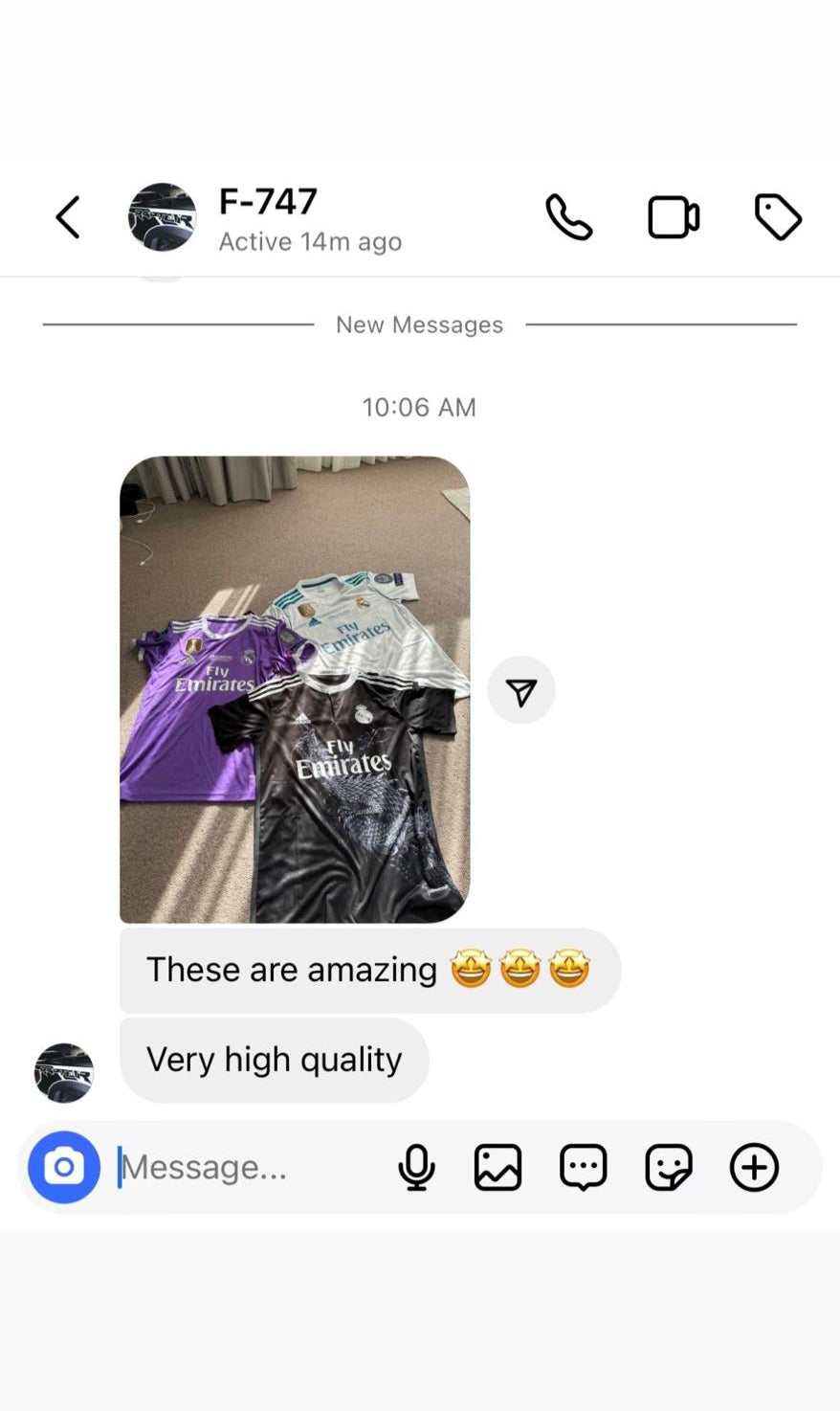Open the sticker picker icon
The width and height of the screenshot is (840, 1411).
coord(670,1167)
